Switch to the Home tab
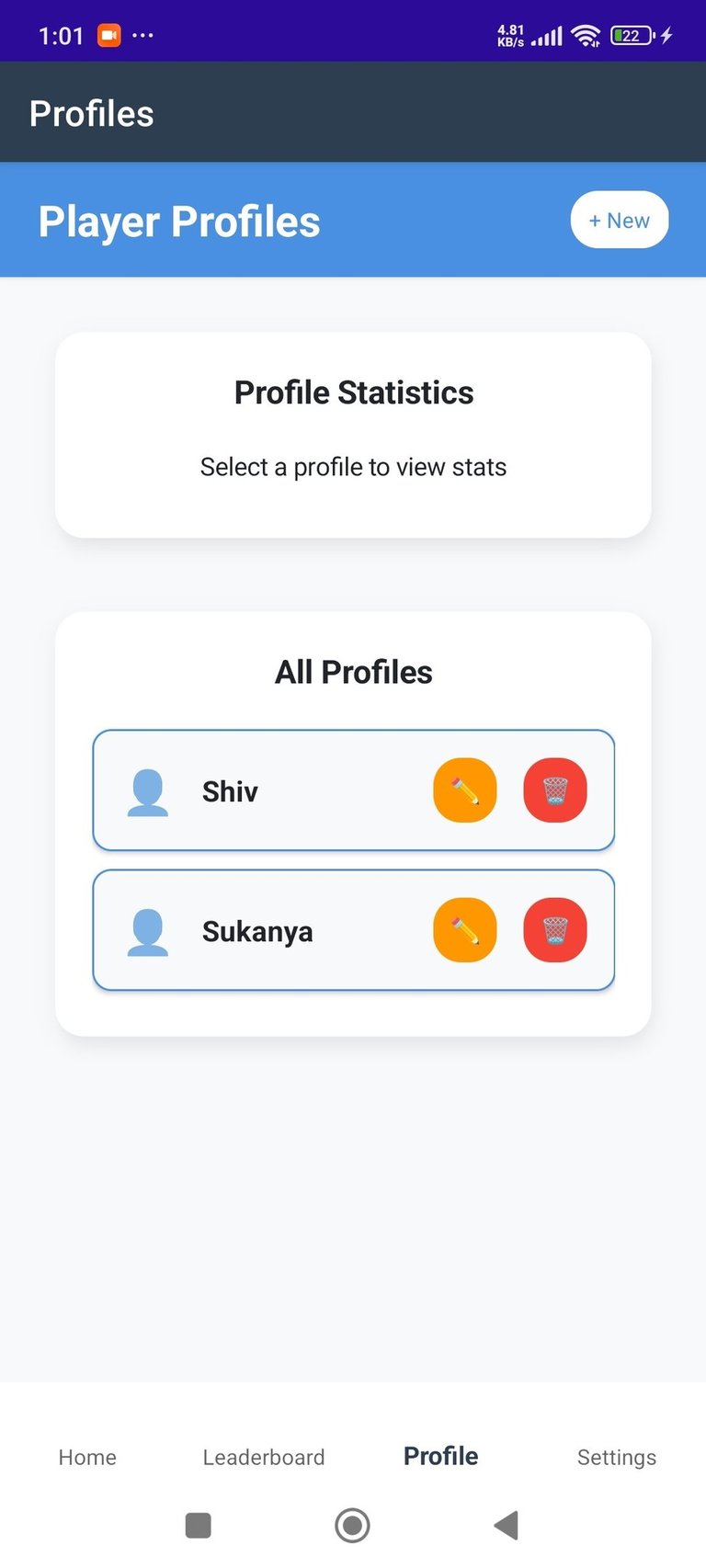This screenshot has height=1568, width=706. point(87,1457)
